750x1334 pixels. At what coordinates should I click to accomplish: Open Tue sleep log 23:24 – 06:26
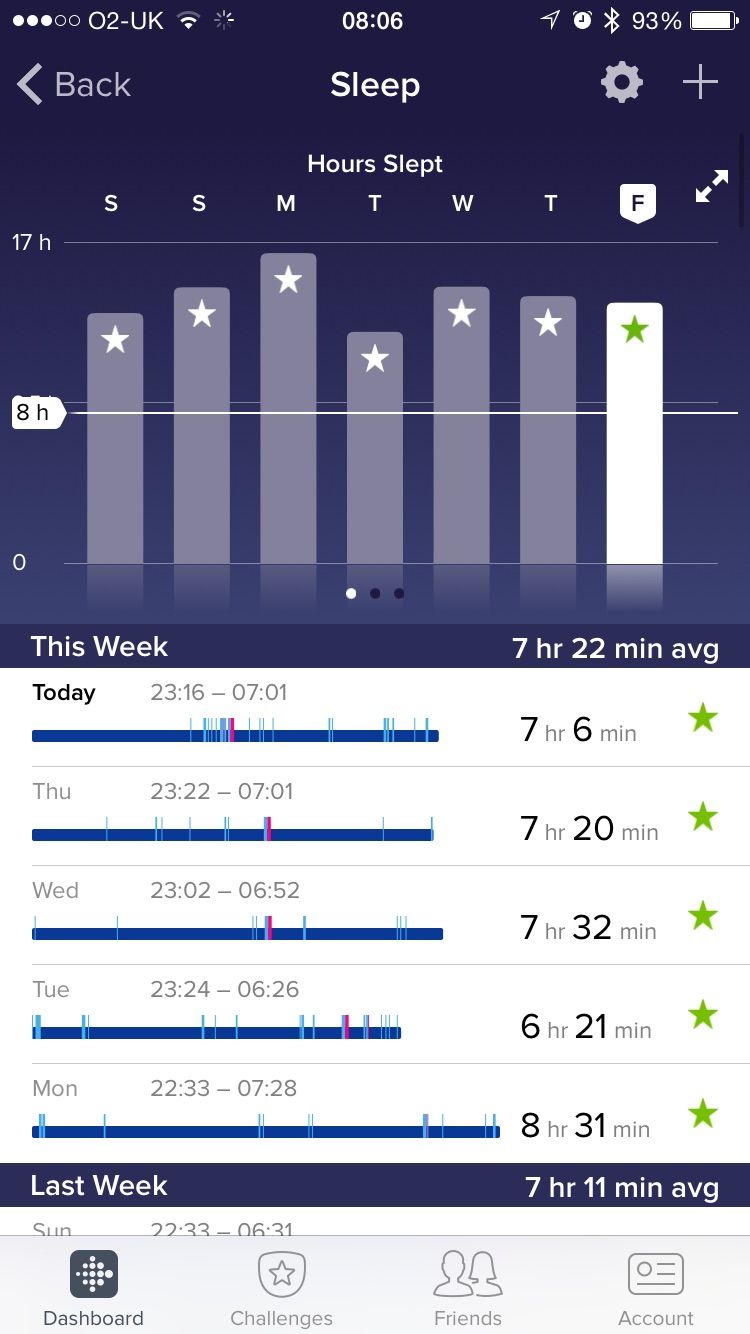tap(375, 1014)
